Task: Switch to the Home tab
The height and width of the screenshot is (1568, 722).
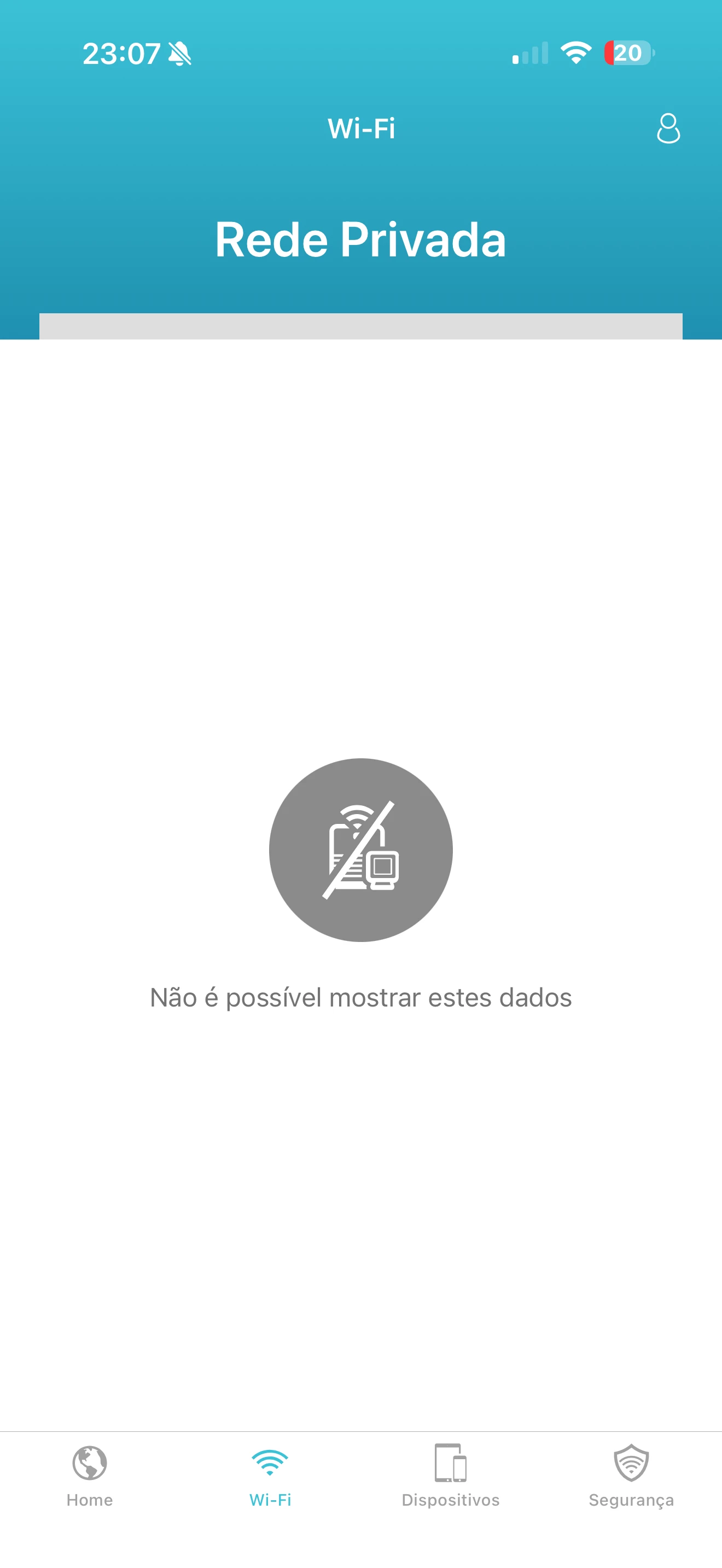Action: 90,1476
